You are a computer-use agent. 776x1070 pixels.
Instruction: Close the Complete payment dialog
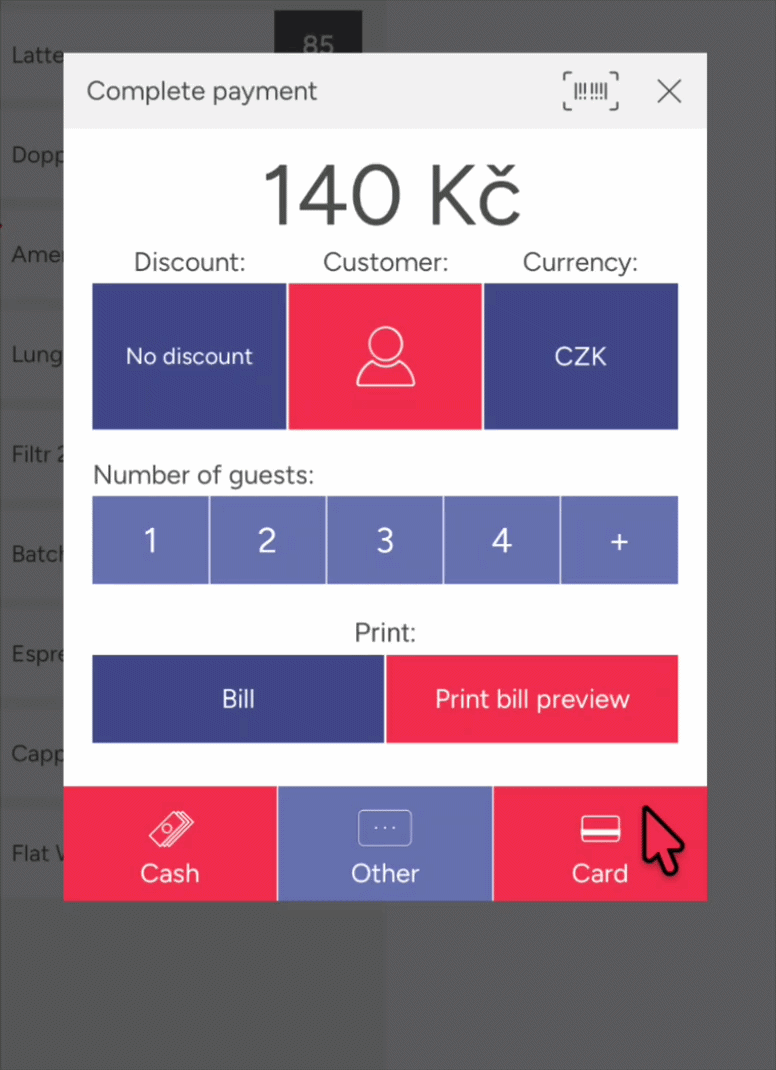[669, 91]
